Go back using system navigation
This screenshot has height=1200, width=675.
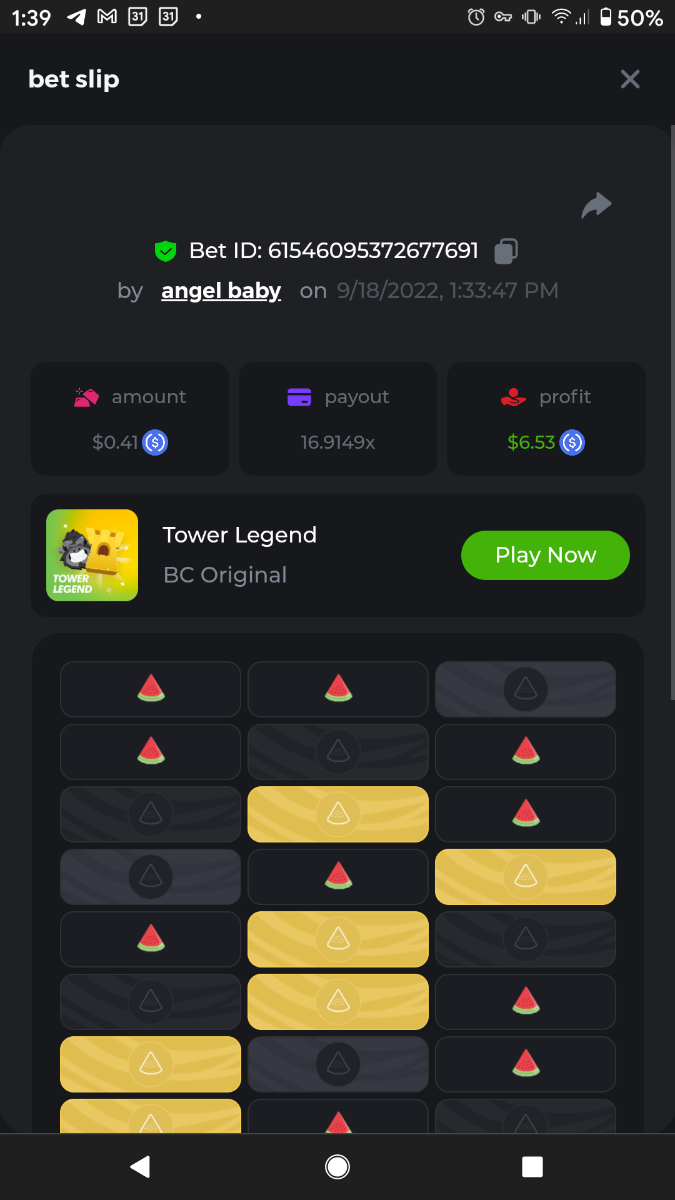point(141,1166)
